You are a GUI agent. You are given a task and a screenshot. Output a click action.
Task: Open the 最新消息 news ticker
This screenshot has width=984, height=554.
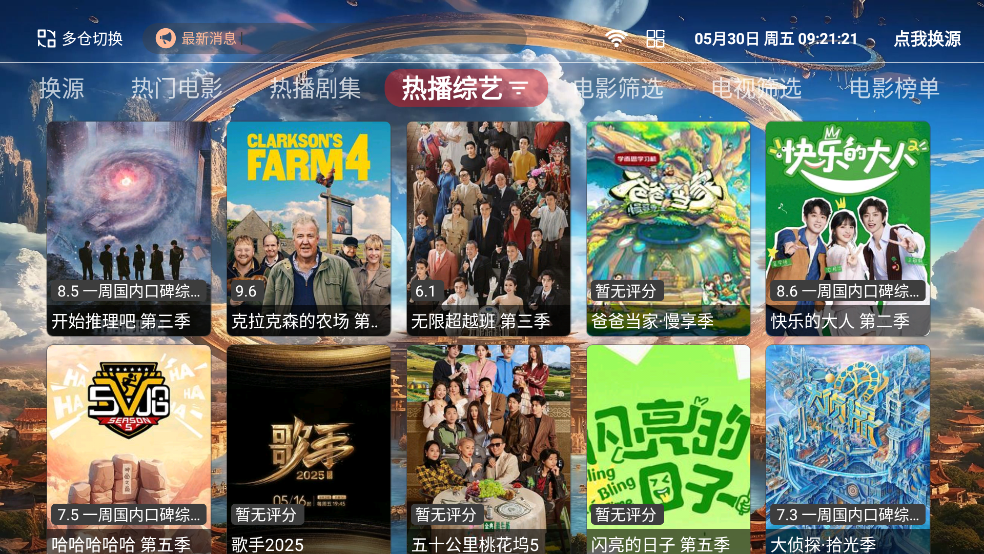point(198,39)
